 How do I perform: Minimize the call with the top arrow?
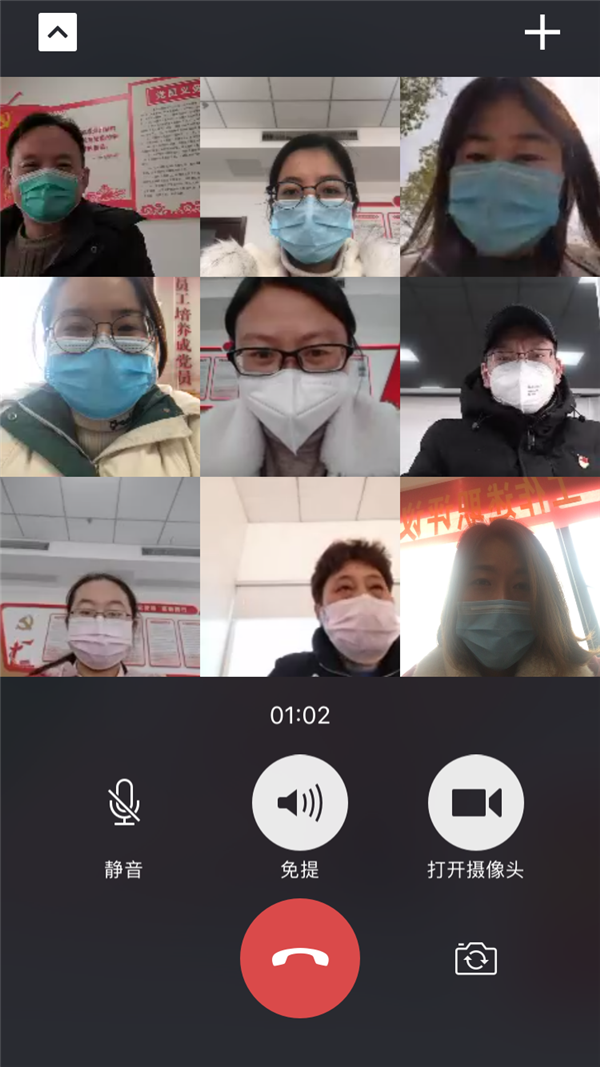pos(57,32)
